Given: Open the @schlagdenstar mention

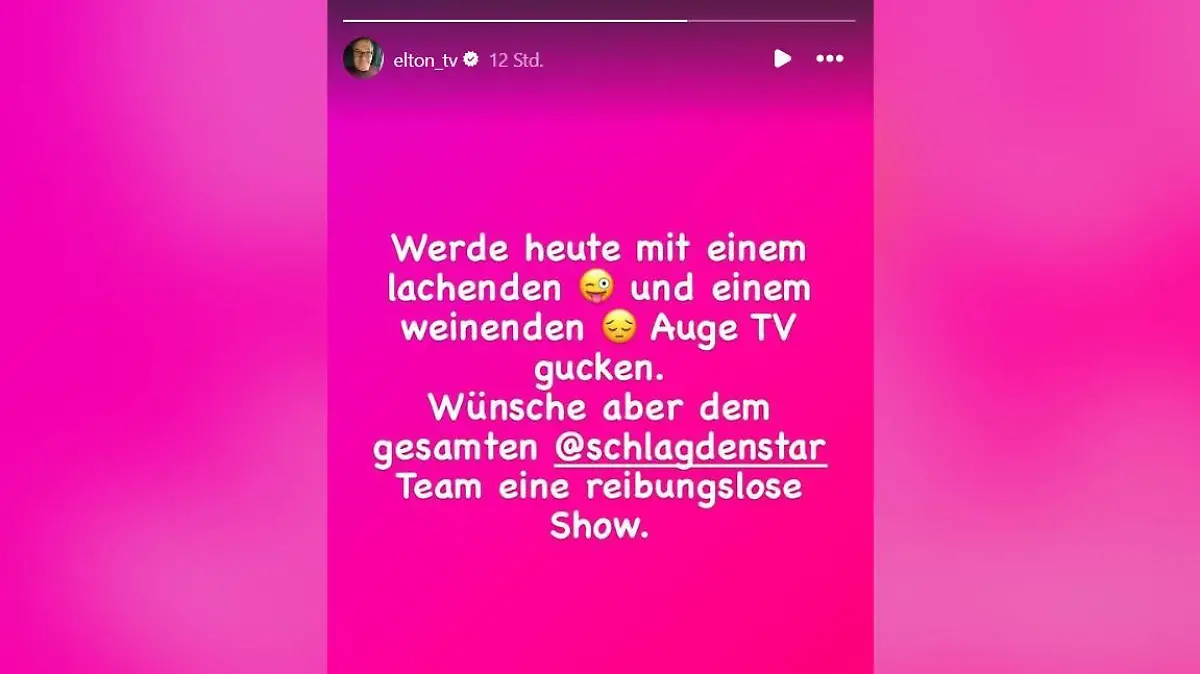Looking at the screenshot, I should click(x=691, y=450).
